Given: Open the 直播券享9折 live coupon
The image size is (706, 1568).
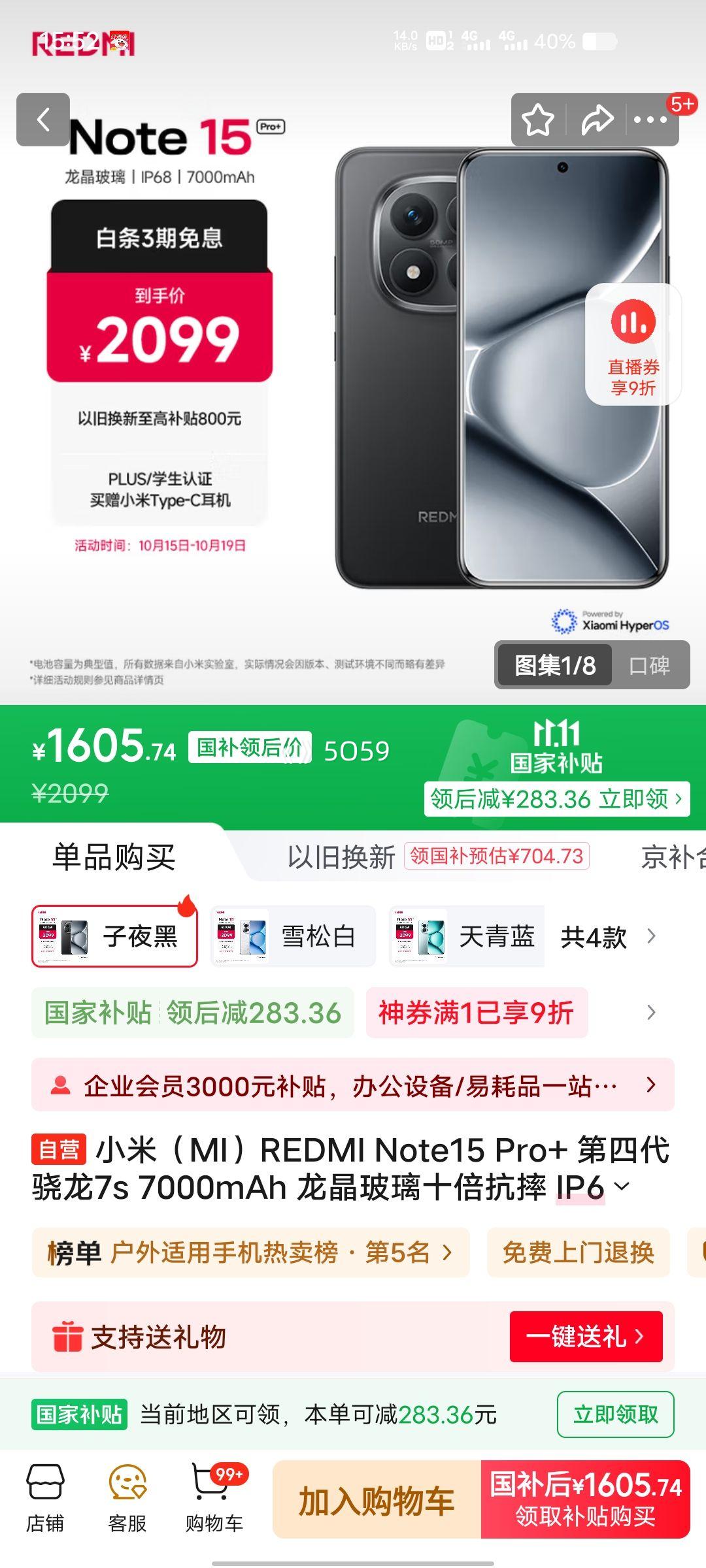Looking at the screenshot, I should (633, 344).
